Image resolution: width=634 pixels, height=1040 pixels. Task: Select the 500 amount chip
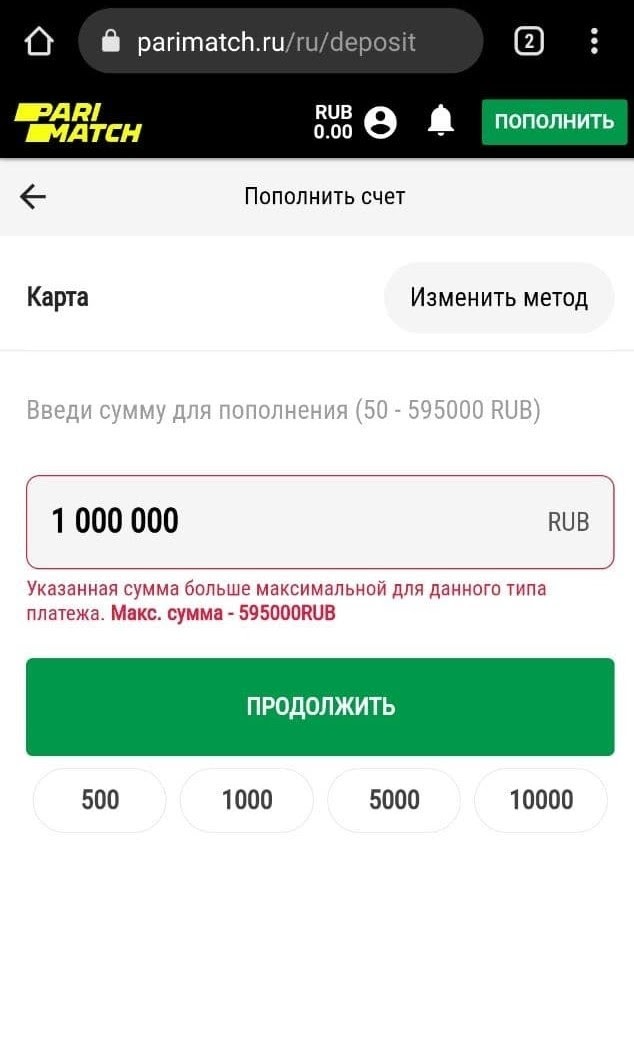pos(100,800)
